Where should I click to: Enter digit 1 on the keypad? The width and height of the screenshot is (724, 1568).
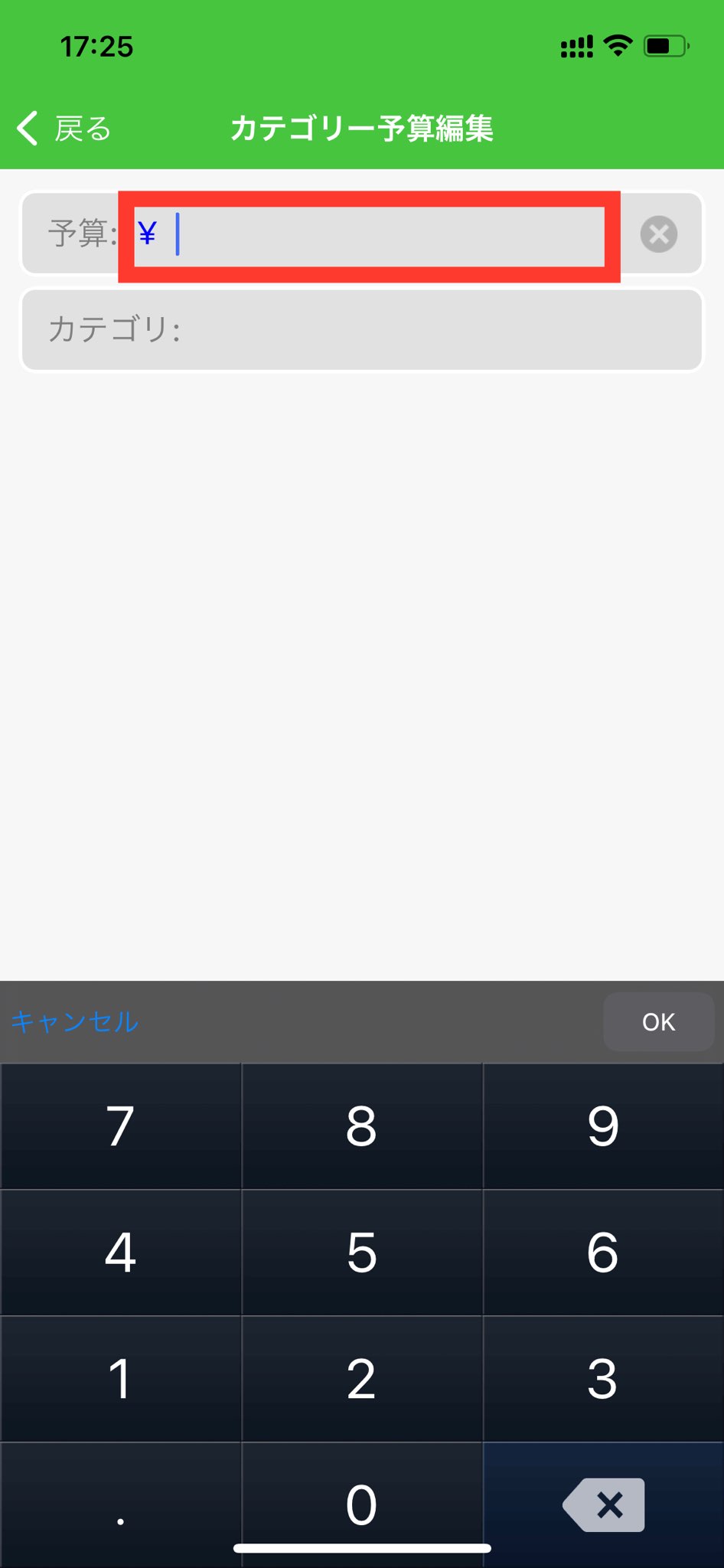pyautogui.click(x=120, y=1379)
